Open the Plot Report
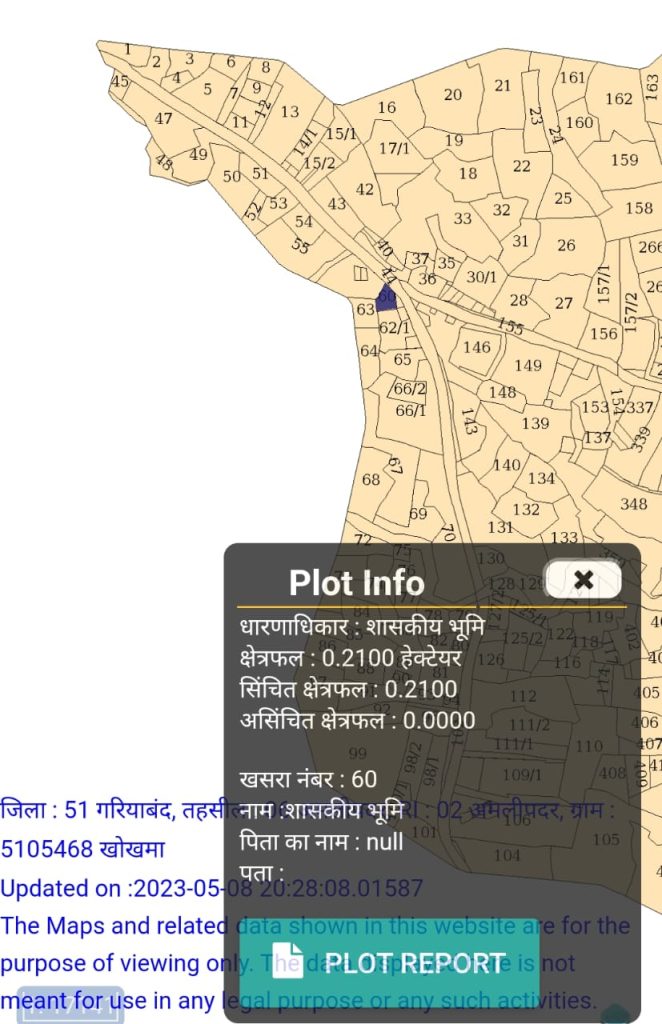 coord(389,963)
